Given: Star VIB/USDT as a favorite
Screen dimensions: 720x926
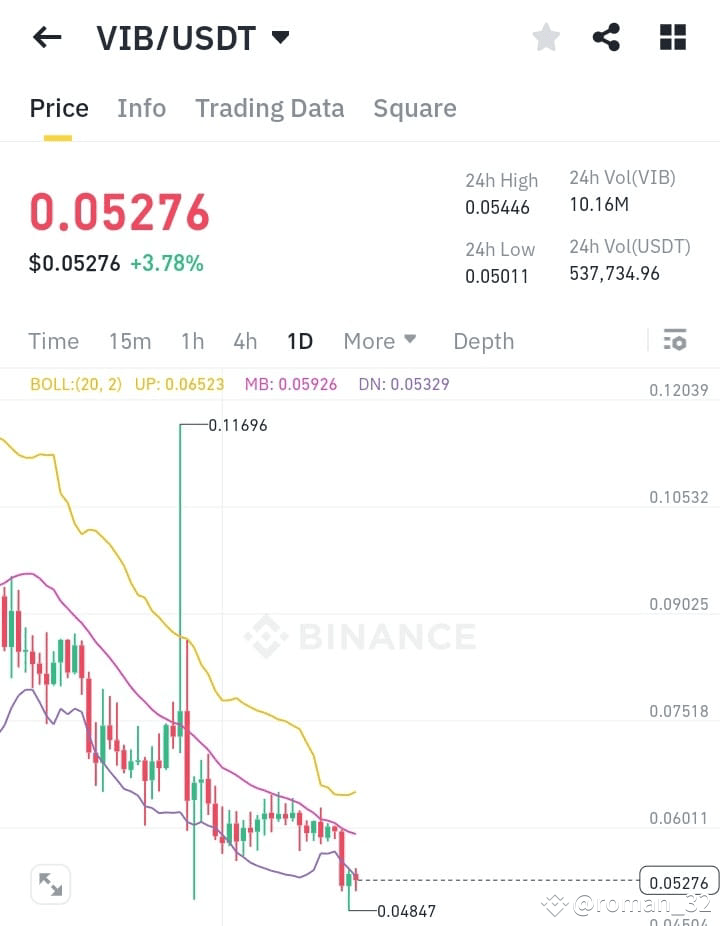Looking at the screenshot, I should coord(546,36).
